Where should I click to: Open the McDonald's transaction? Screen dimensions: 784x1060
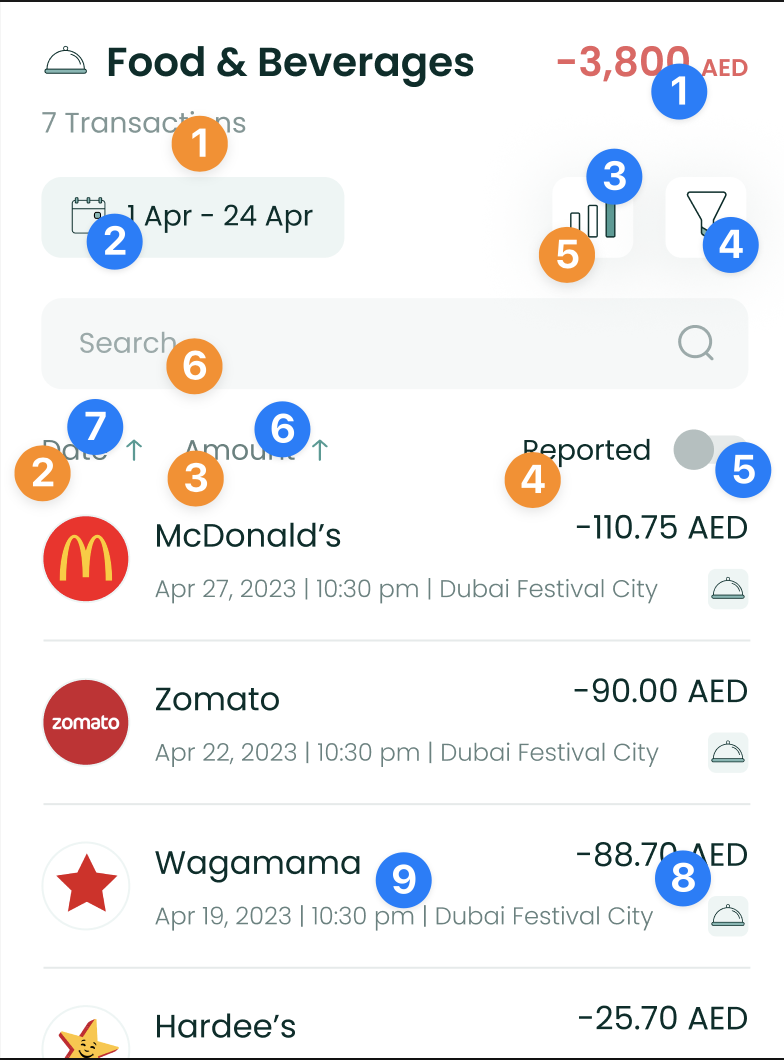pos(394,558)
